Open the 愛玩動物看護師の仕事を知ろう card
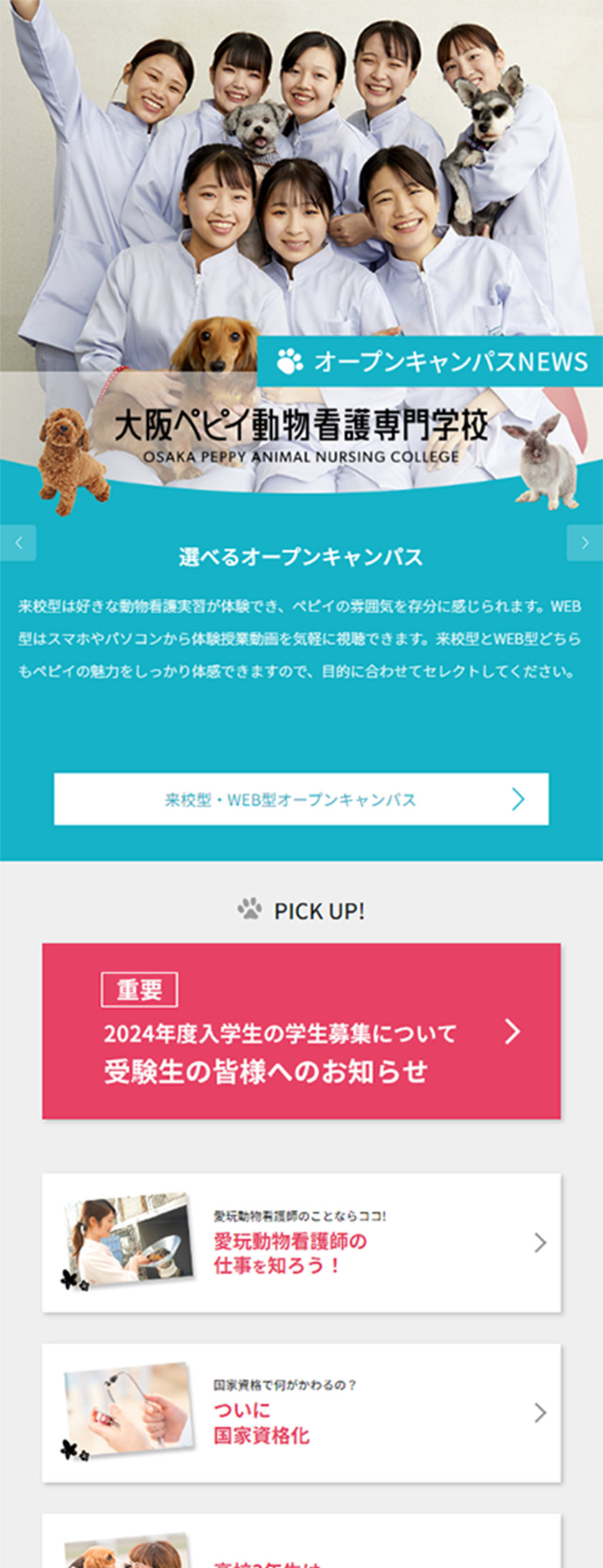The height and width of the screenshot is (1568, 603). click(x=301, y=1243)
